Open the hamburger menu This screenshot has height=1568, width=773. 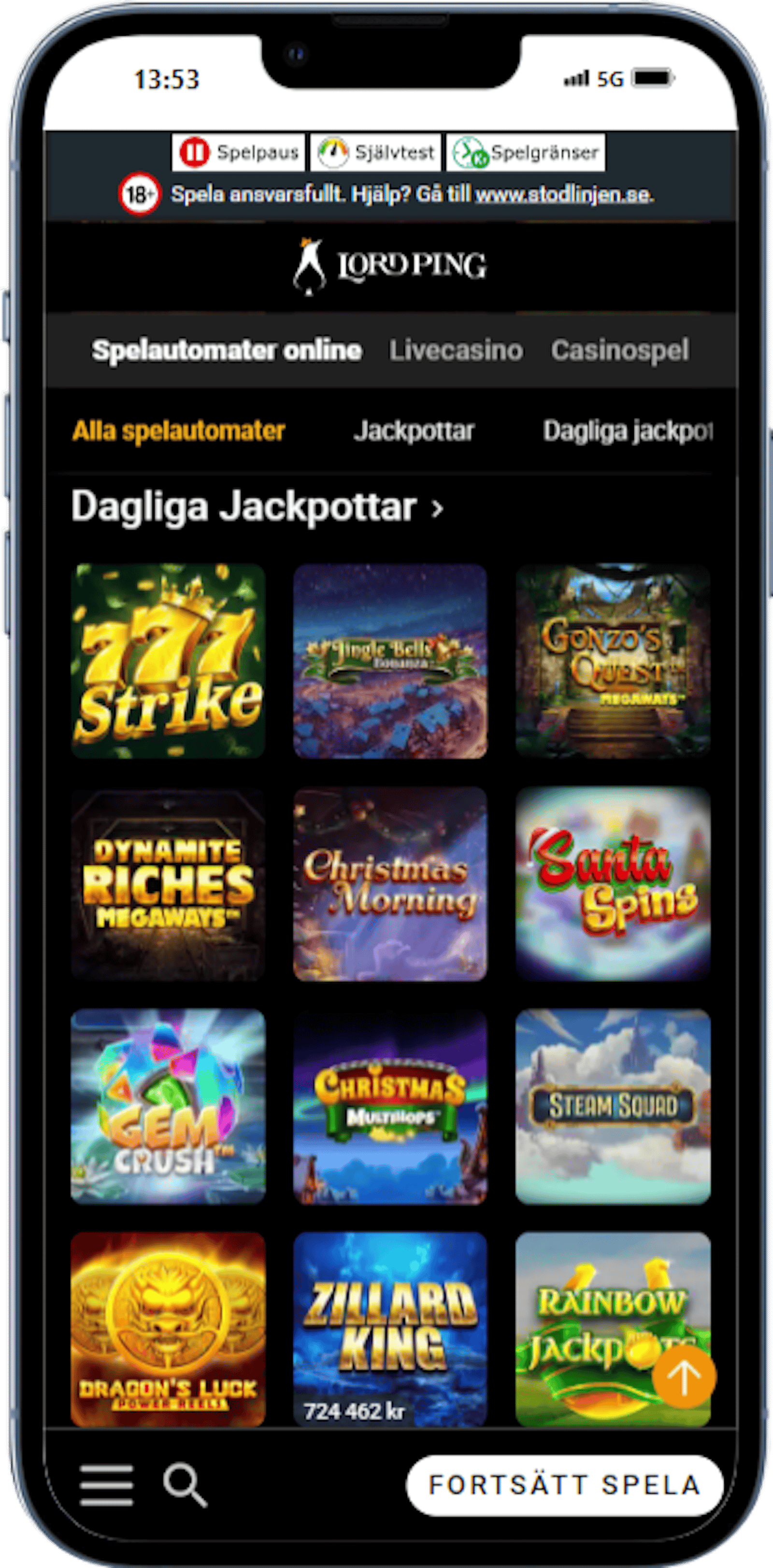tap(106, 1484)
